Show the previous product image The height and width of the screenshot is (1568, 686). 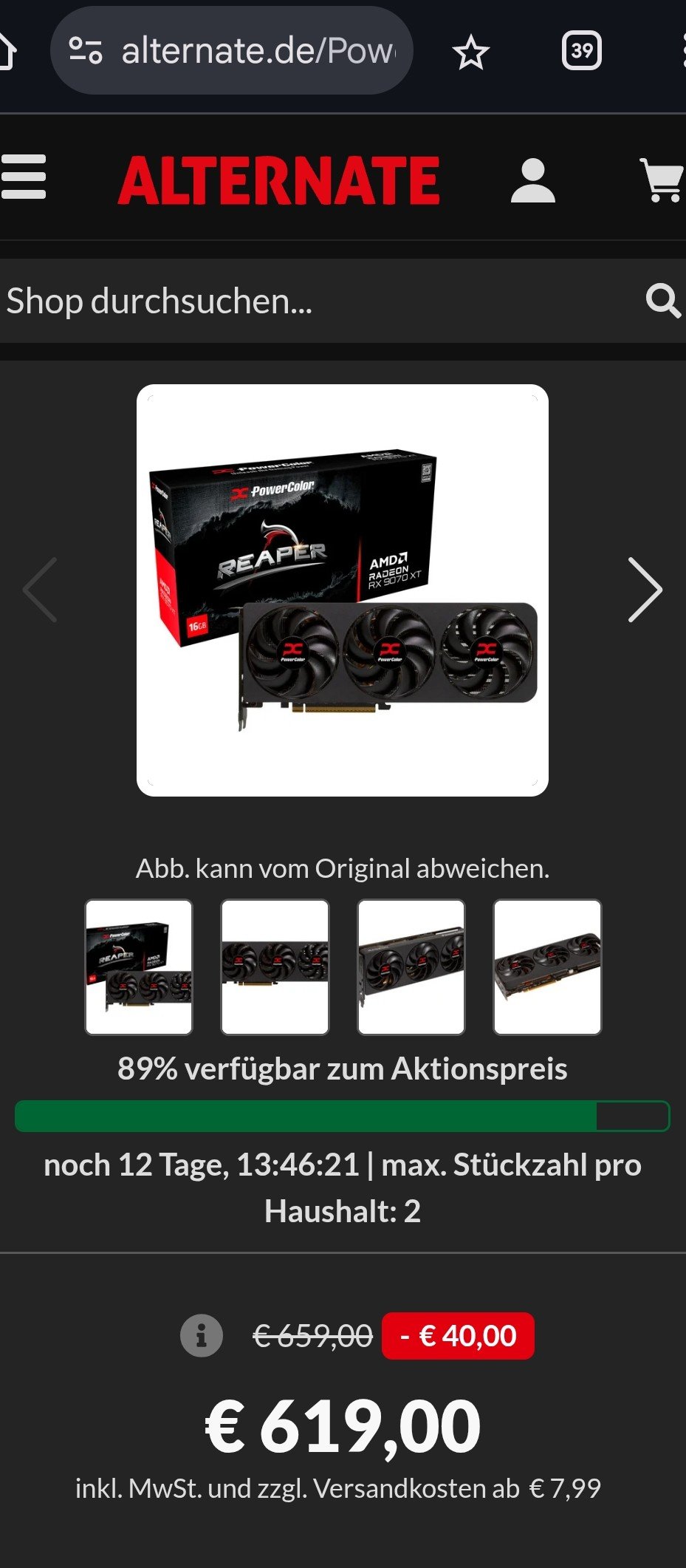[x=40, y=590]
